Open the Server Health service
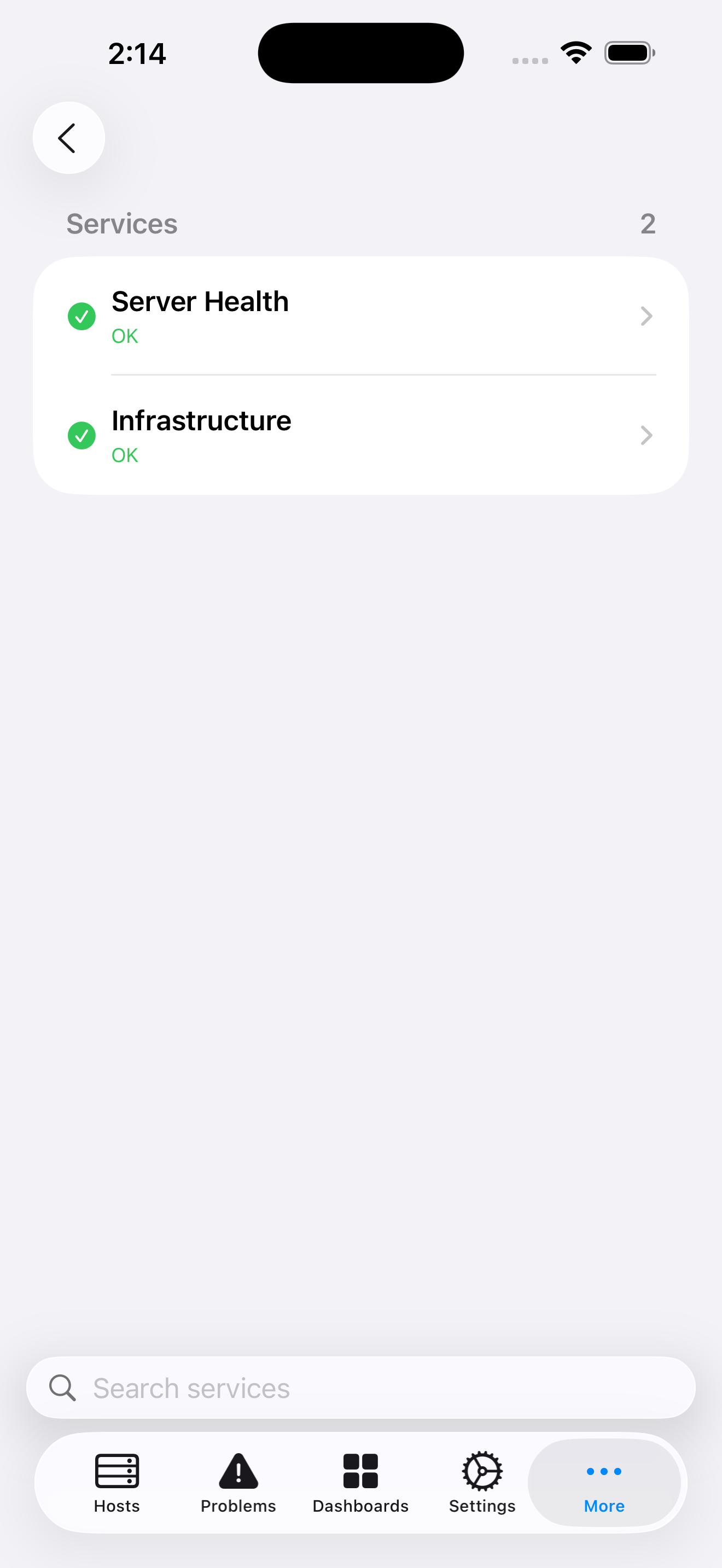Viewport: 722px width, 1568px height. 360,316
